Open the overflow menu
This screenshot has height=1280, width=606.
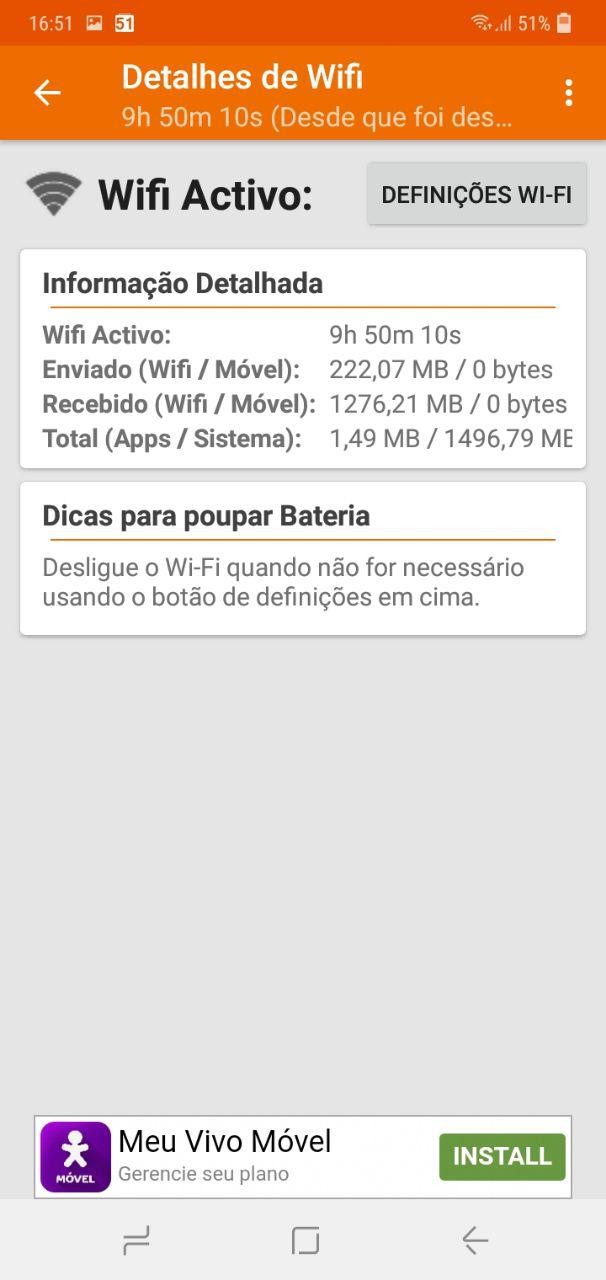[568, 93]
